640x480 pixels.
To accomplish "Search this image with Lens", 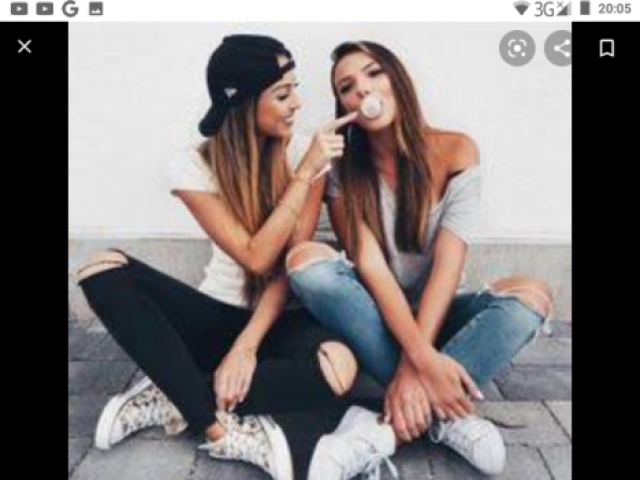I will point(517,47).
